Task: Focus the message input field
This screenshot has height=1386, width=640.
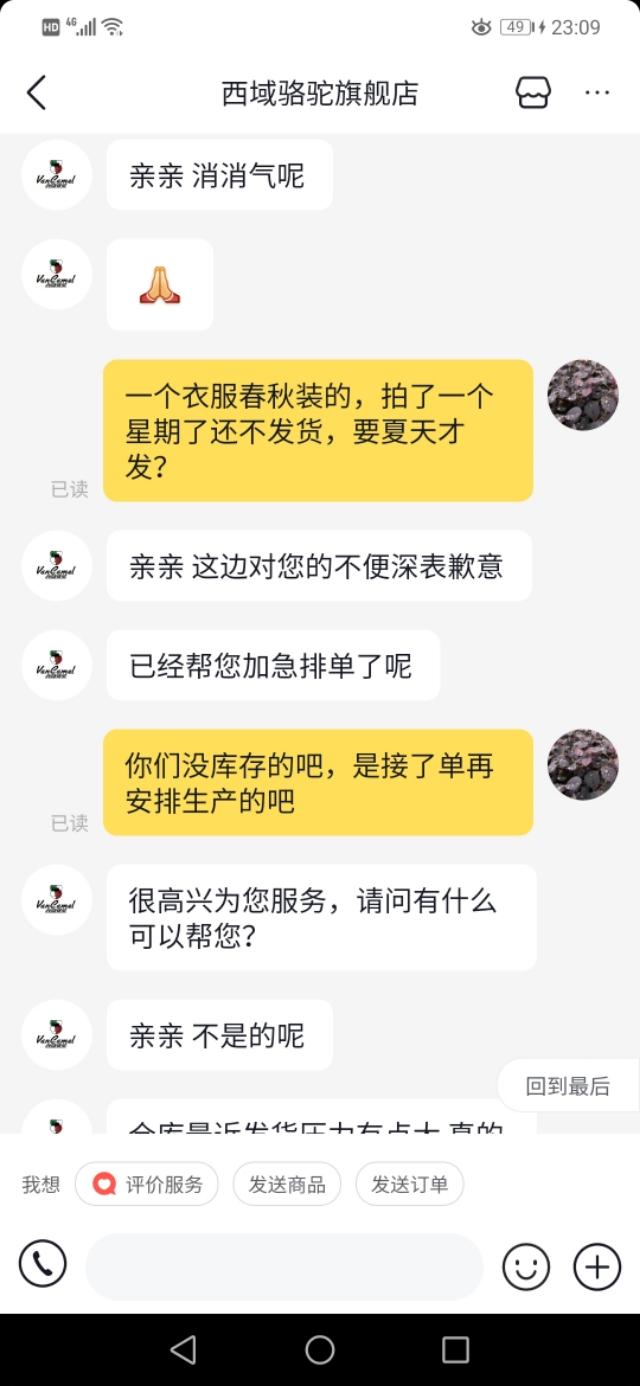Action: (x=284, y=1267)
